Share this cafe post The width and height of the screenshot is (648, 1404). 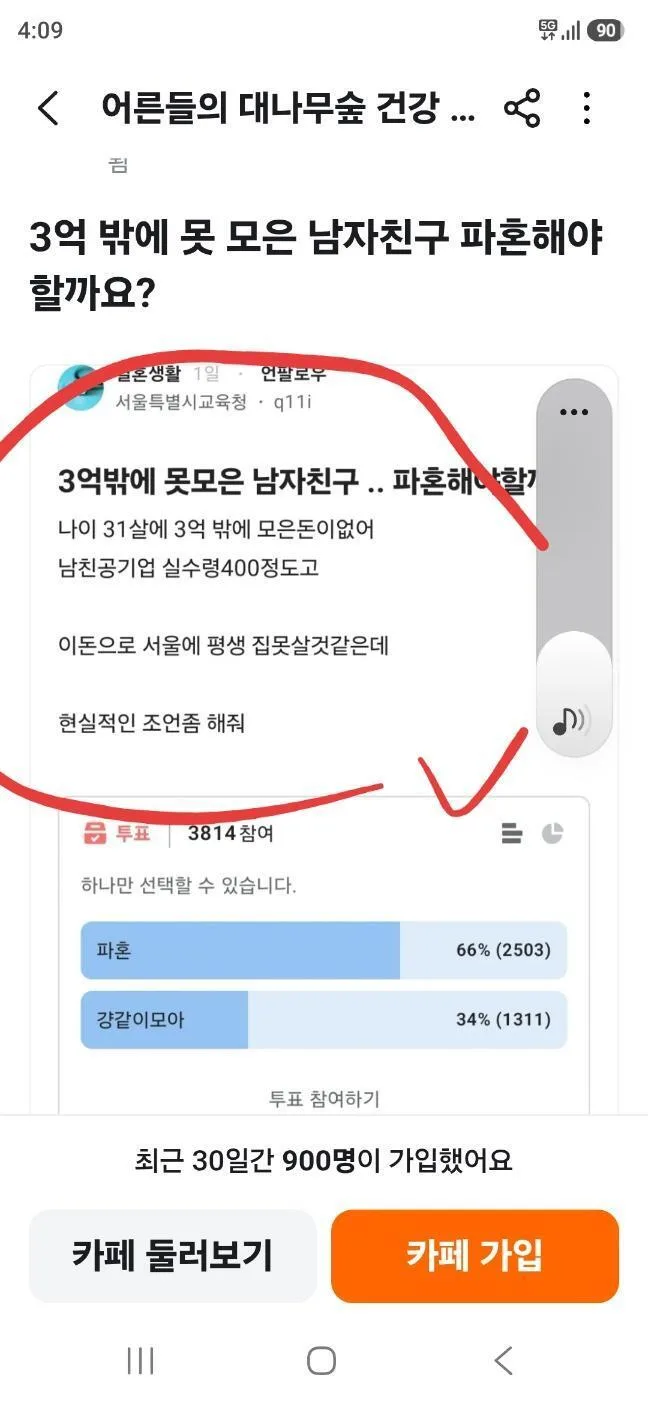pyautogui.click(x=522, y=108)
